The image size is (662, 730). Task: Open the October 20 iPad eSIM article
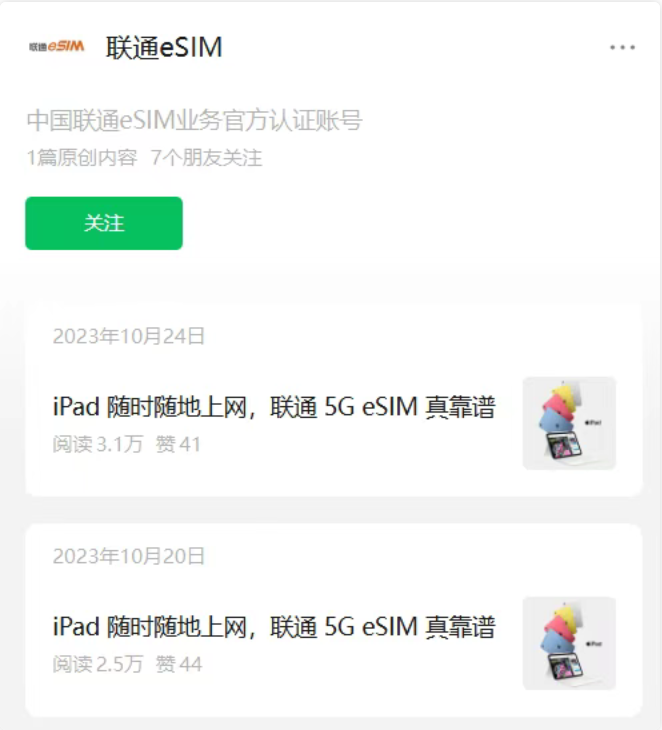point(274,627)
